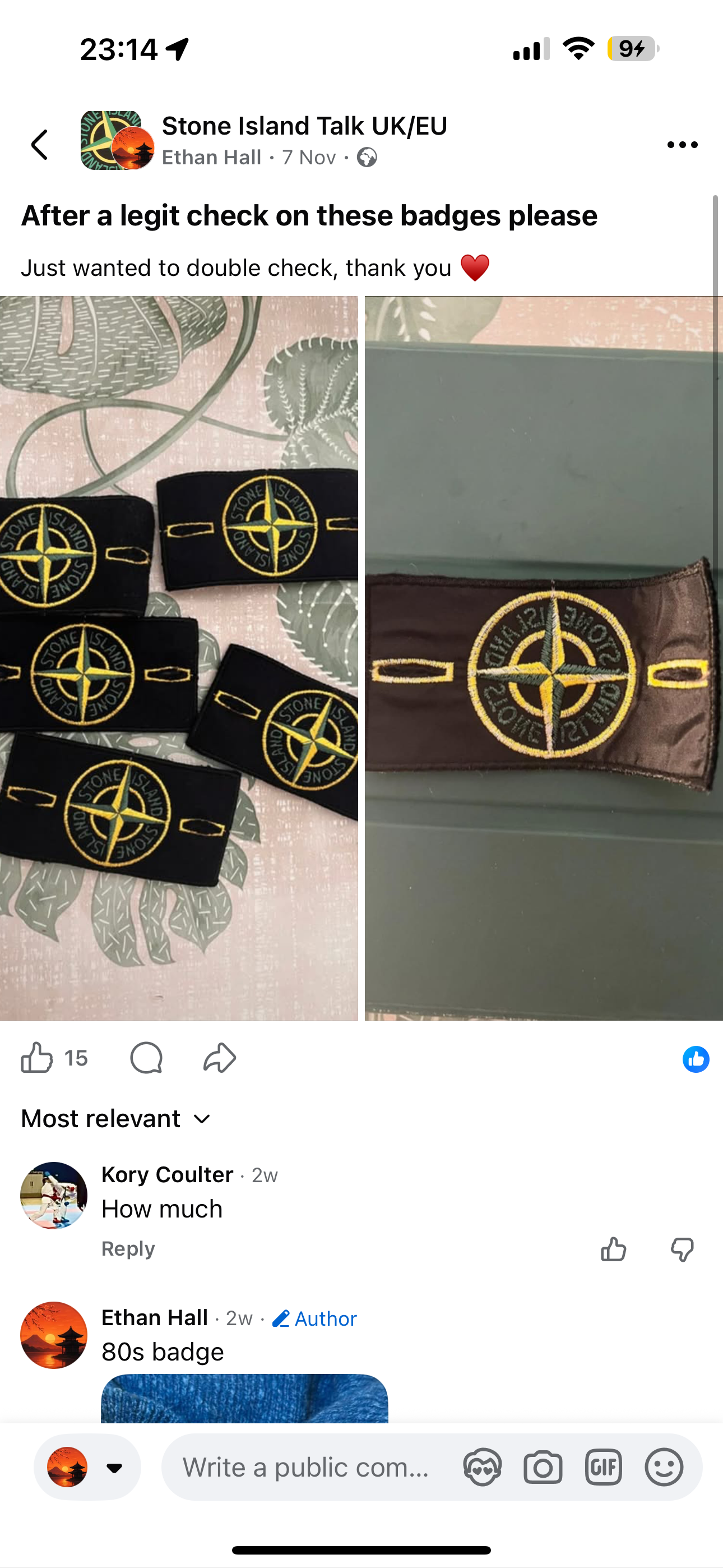
Task: Open the photo of five badges
Action: pyautogui.click(x=179, y=657)
